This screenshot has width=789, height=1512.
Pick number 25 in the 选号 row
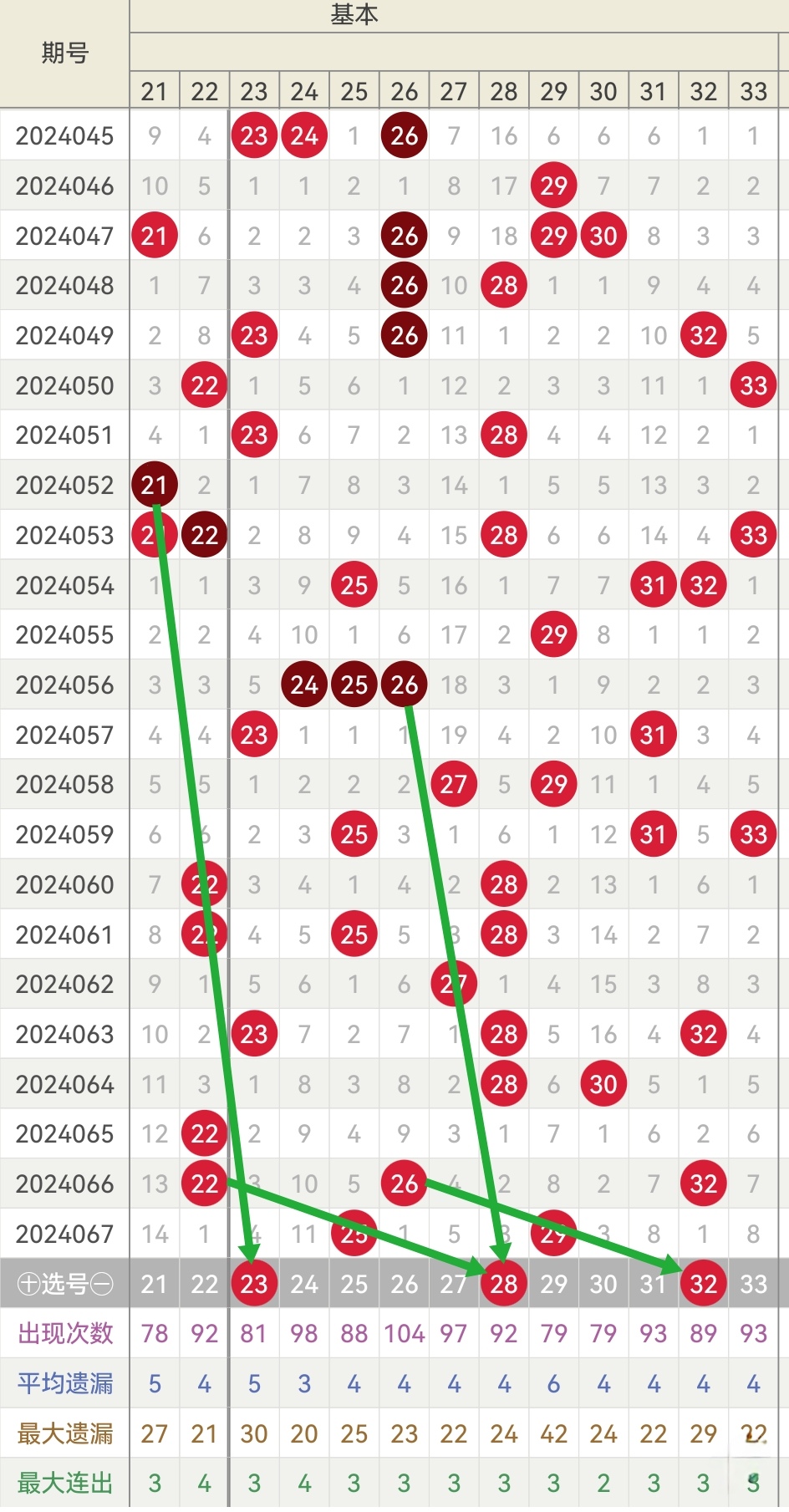tap(354, 1283)
